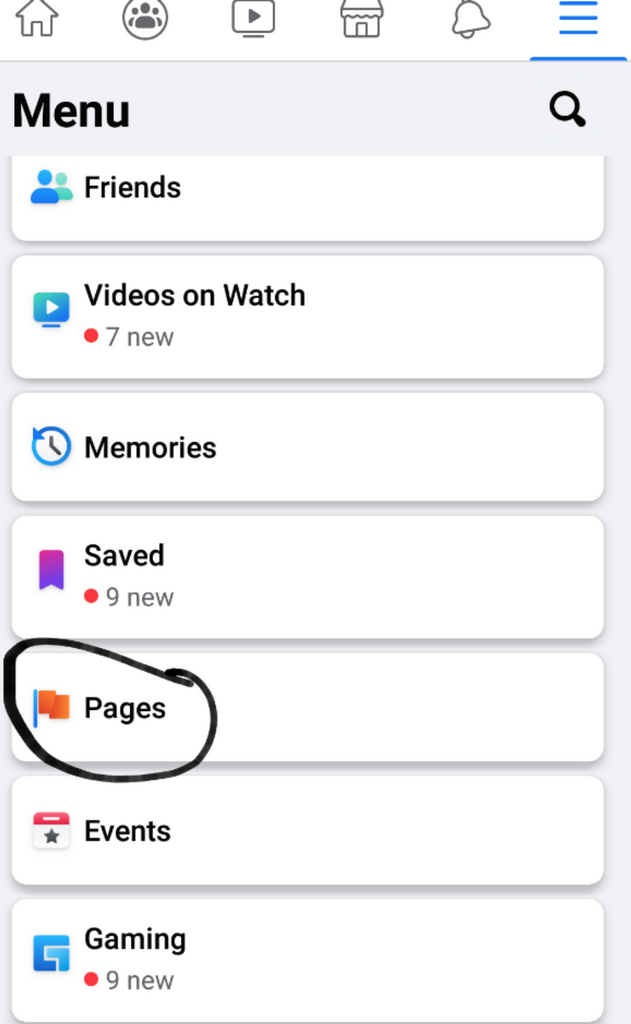This screenshot has width=631, height=1024.
Task: View your Memories
Action: (x=307, y=447)
